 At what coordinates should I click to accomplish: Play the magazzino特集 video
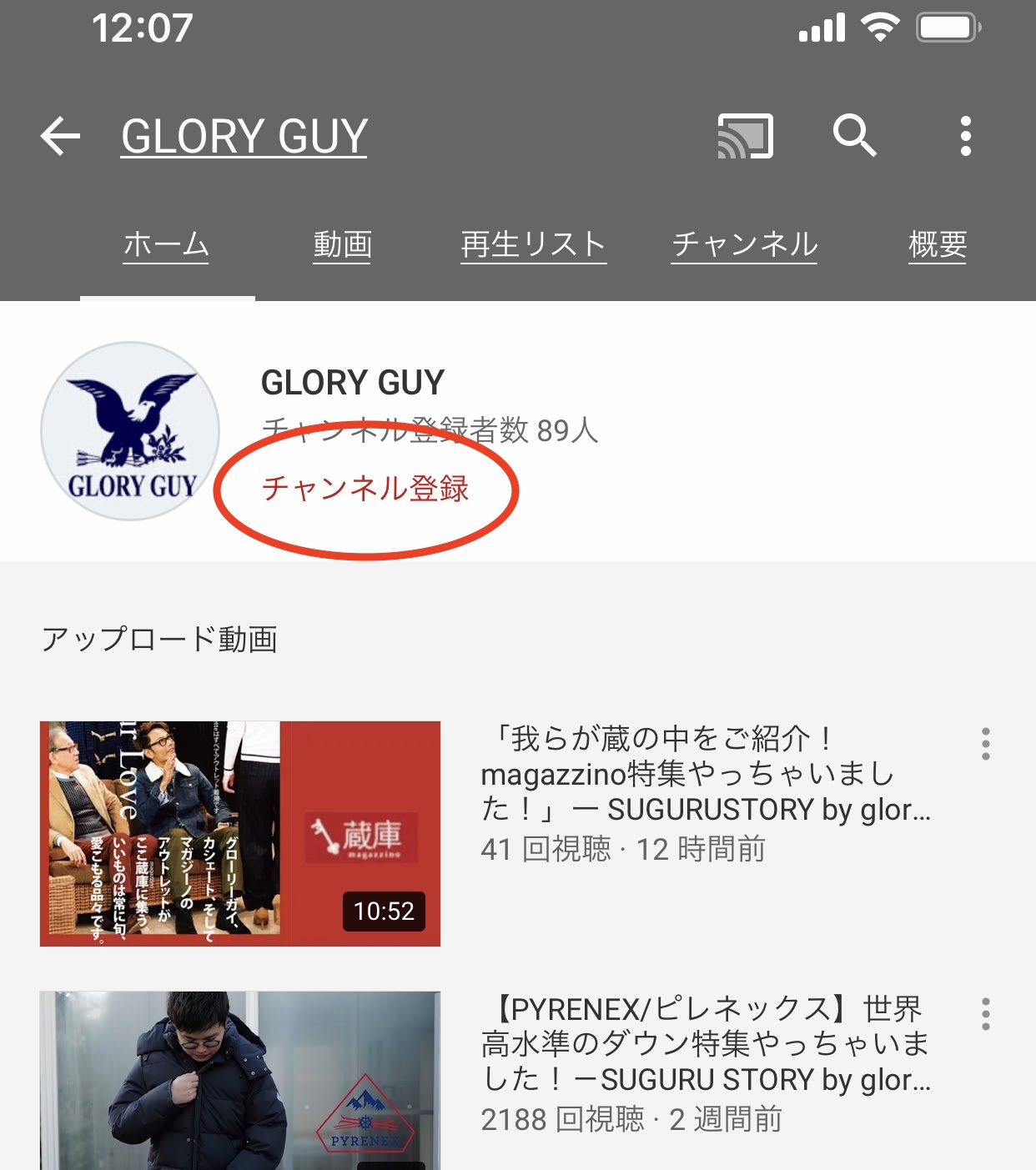point(240,833)
